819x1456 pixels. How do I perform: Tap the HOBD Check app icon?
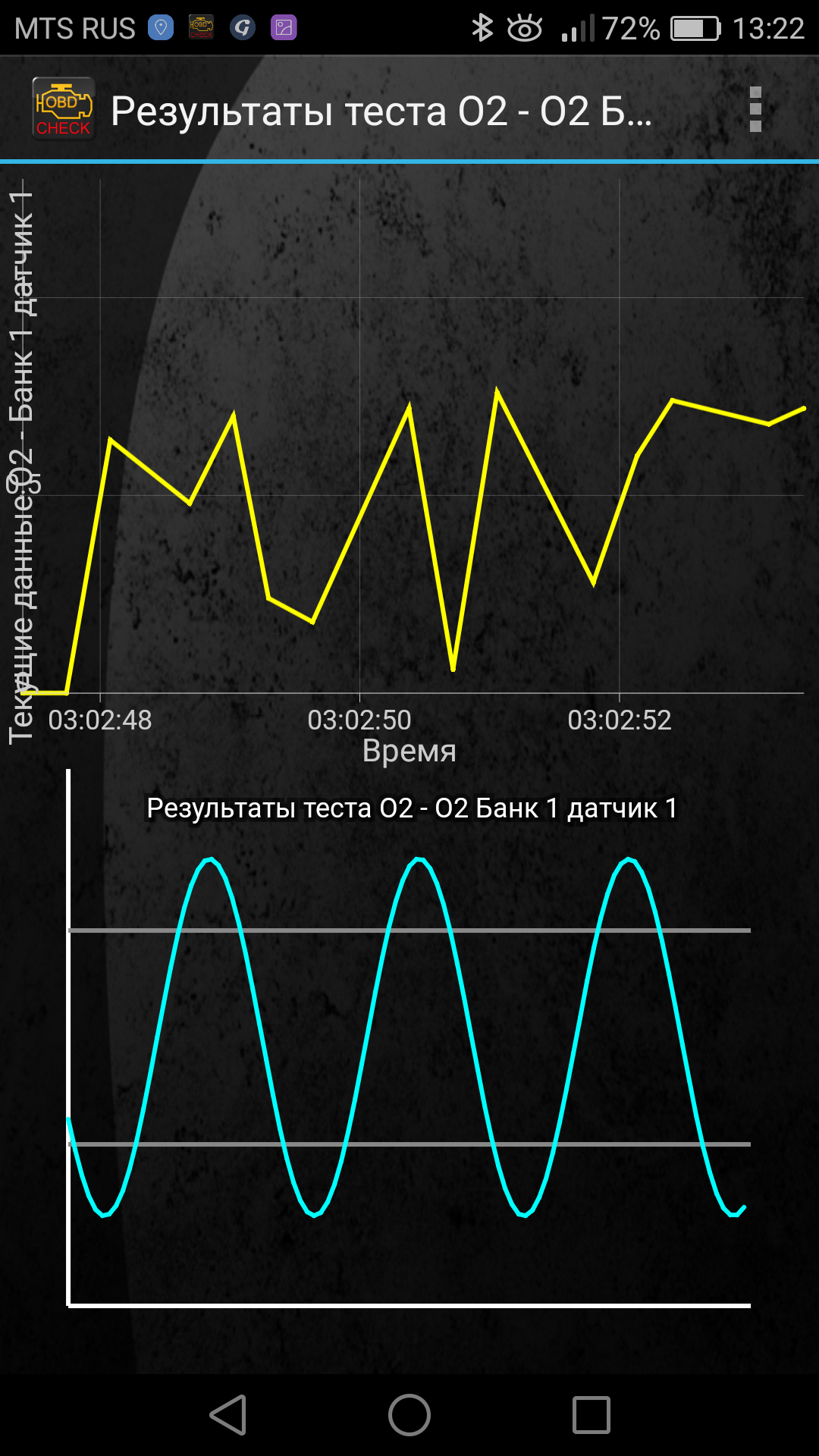(x=63, y=109)
